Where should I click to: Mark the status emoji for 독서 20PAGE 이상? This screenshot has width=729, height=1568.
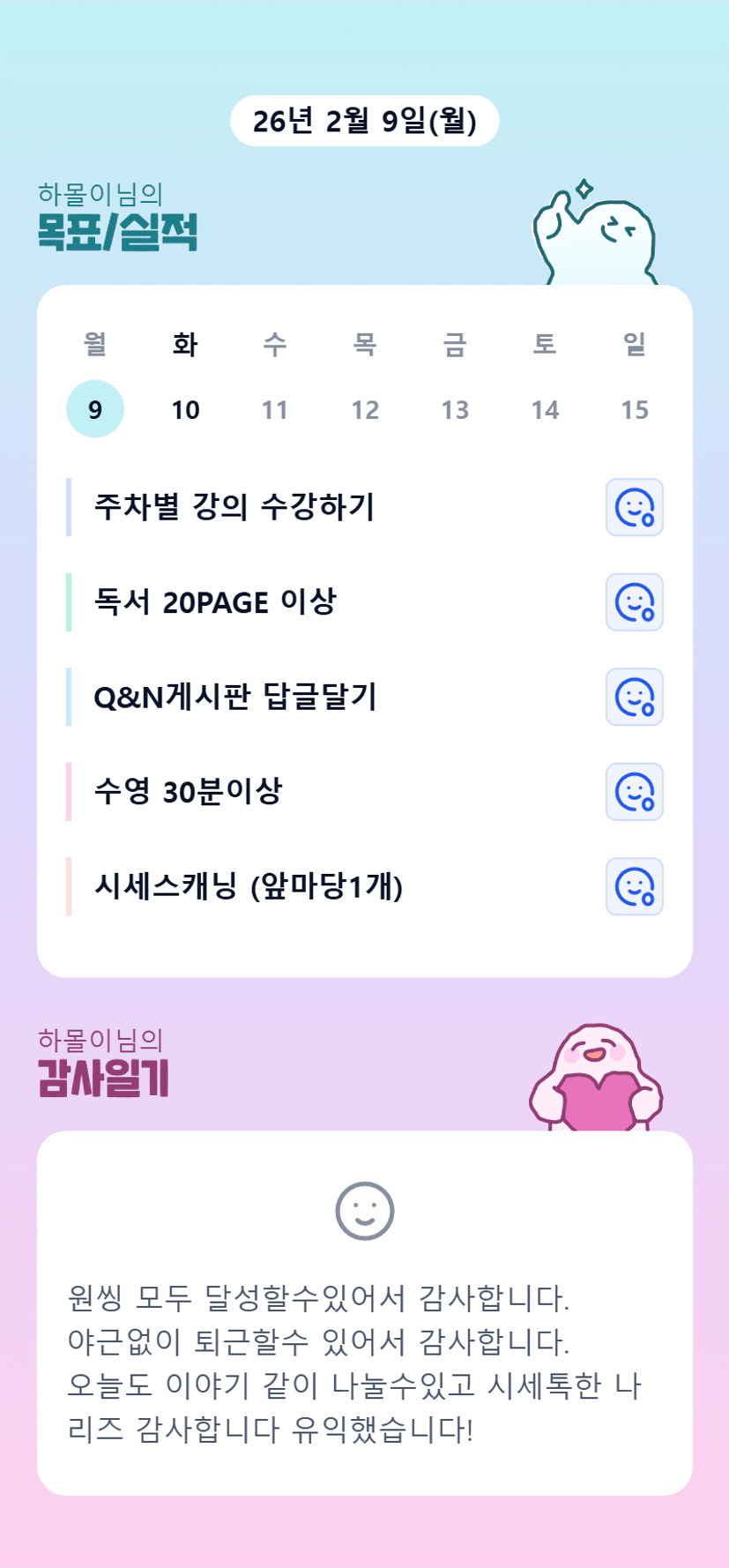[x=634, y=602]
